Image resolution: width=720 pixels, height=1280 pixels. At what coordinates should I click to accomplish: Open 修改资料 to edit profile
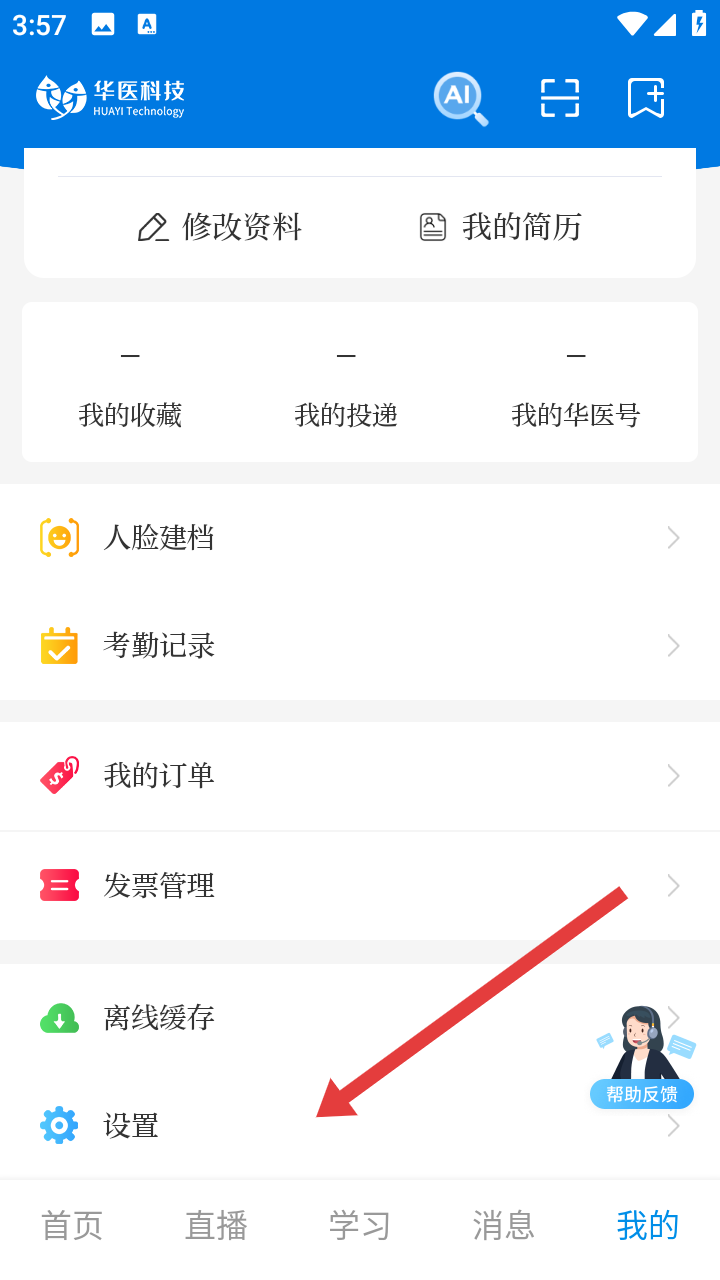pos(220,227)
